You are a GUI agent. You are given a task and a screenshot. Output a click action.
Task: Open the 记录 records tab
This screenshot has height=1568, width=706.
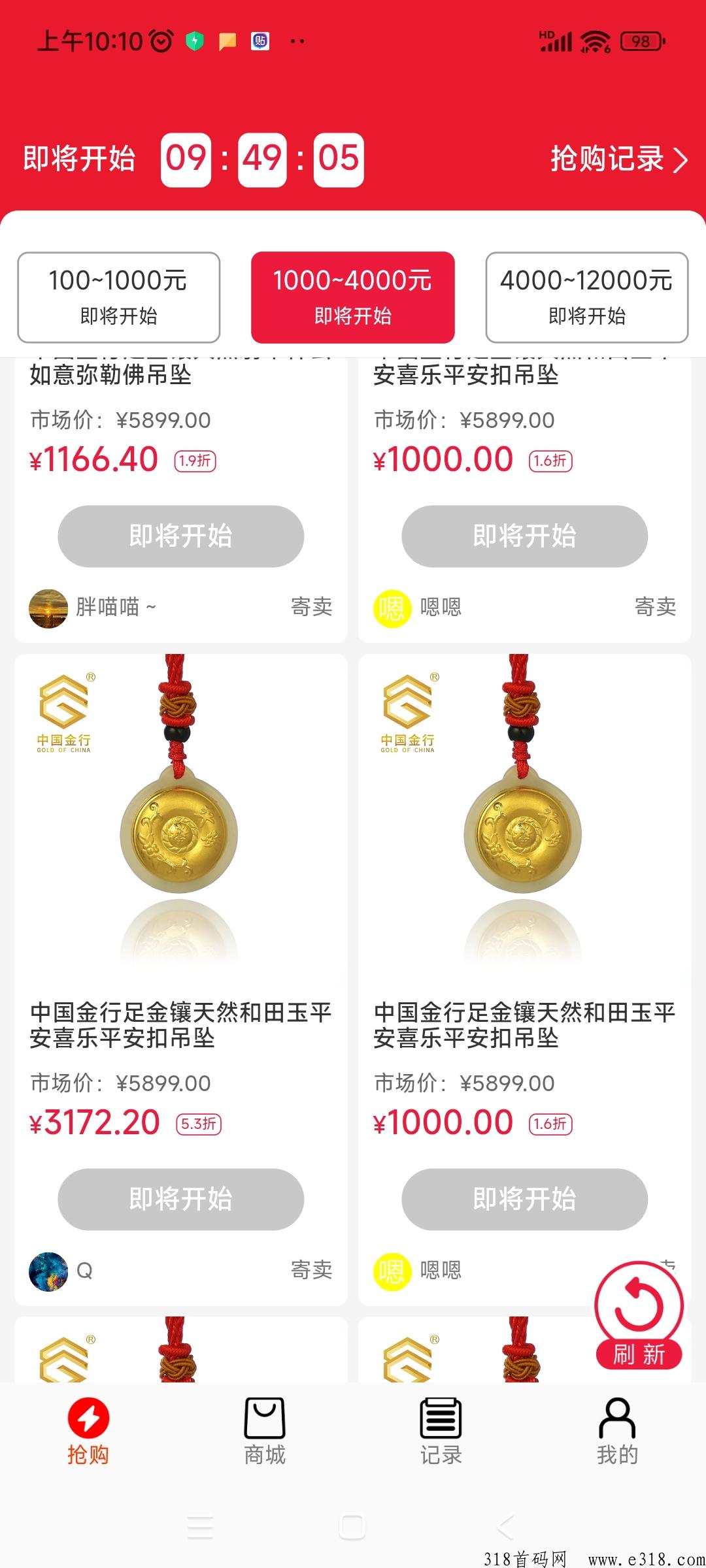point(441,1431)
